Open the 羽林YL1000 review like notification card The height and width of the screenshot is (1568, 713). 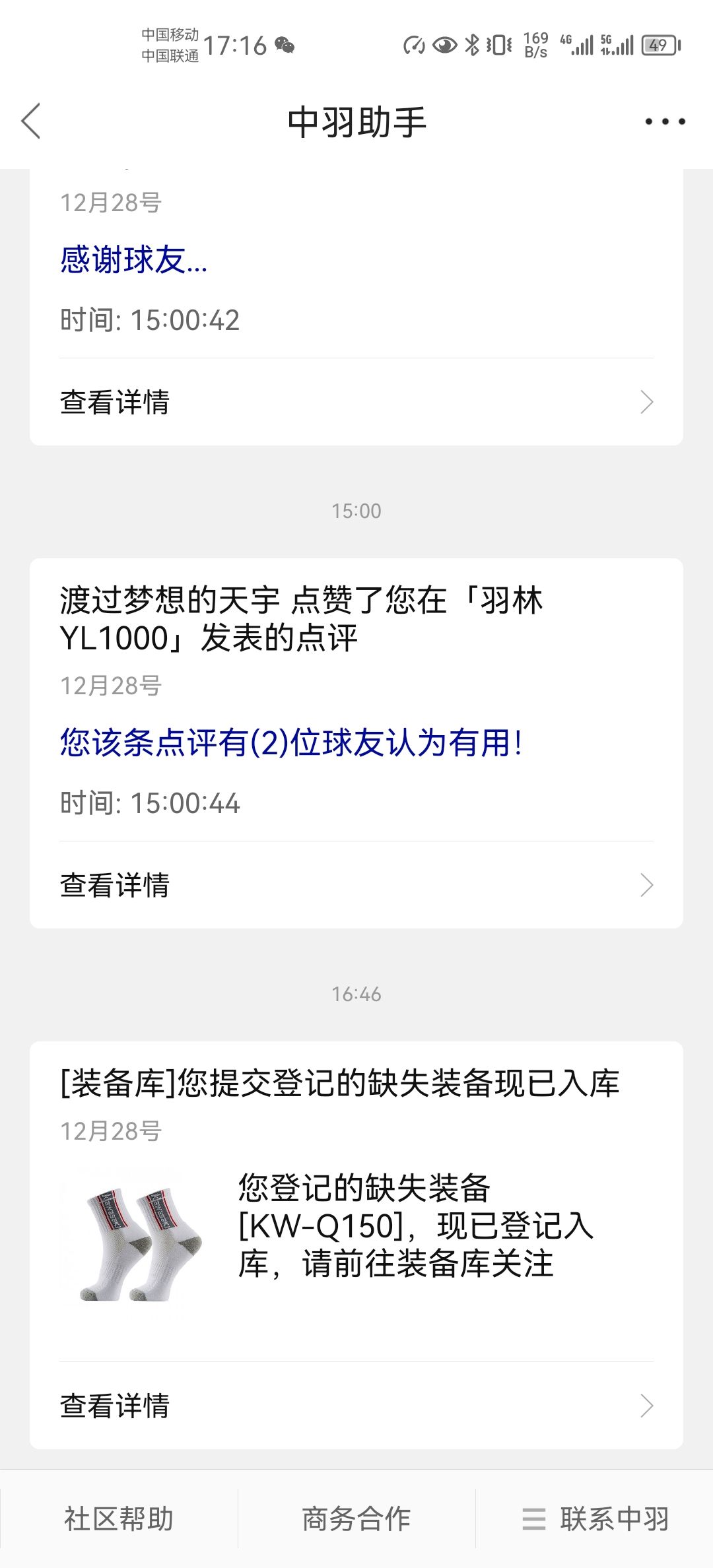click(x=356, y=700)
